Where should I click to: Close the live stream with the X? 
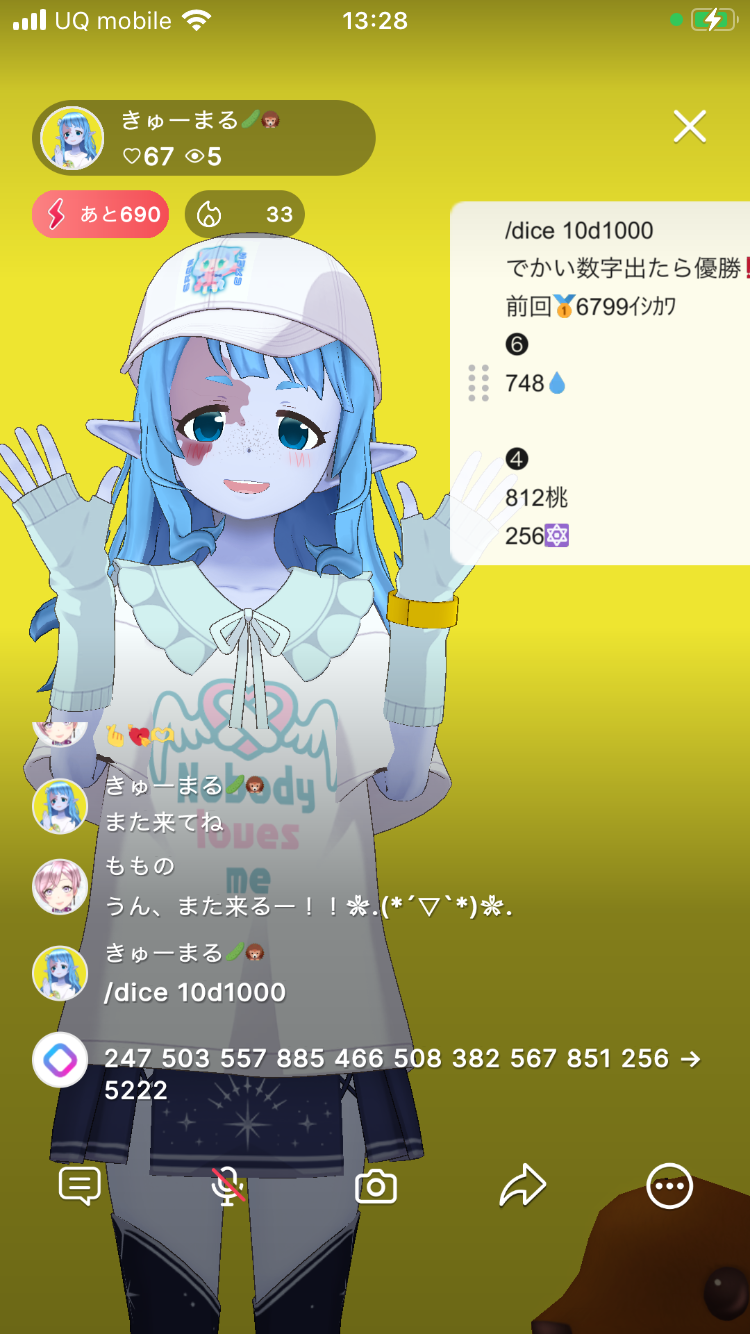[x=689, y=127]
